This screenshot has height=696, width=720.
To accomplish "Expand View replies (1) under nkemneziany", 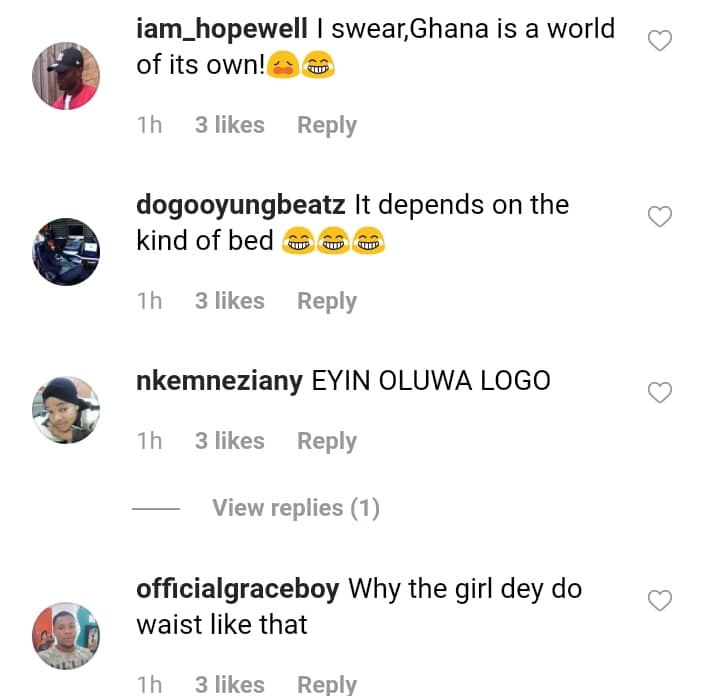I will tap(295, 508).
